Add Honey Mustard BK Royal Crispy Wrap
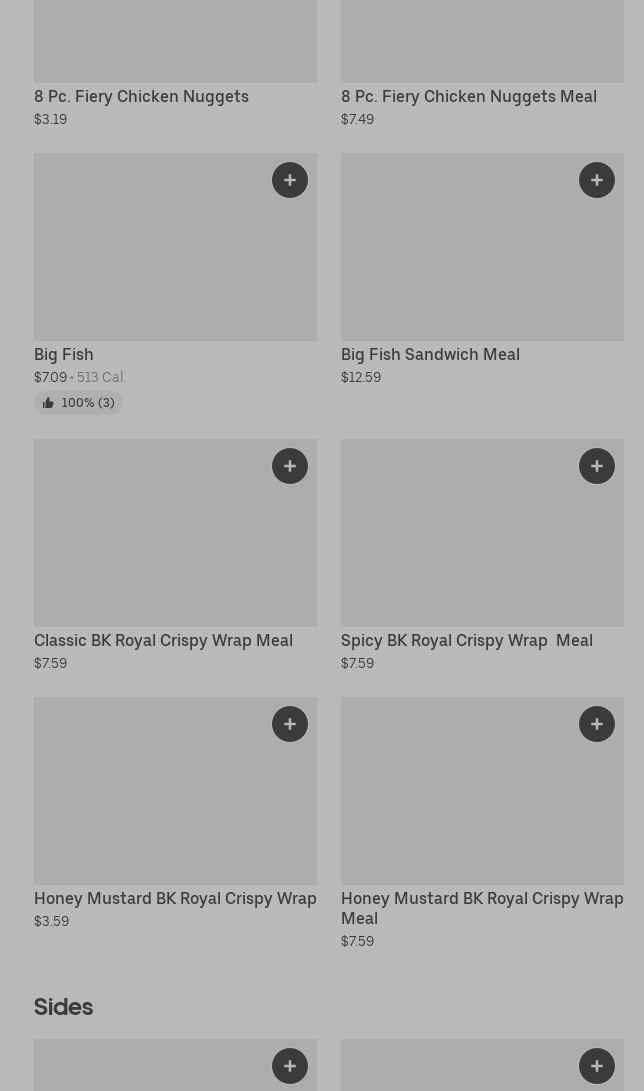Viewport: 644px width, 1091px height. coord(290,724)
